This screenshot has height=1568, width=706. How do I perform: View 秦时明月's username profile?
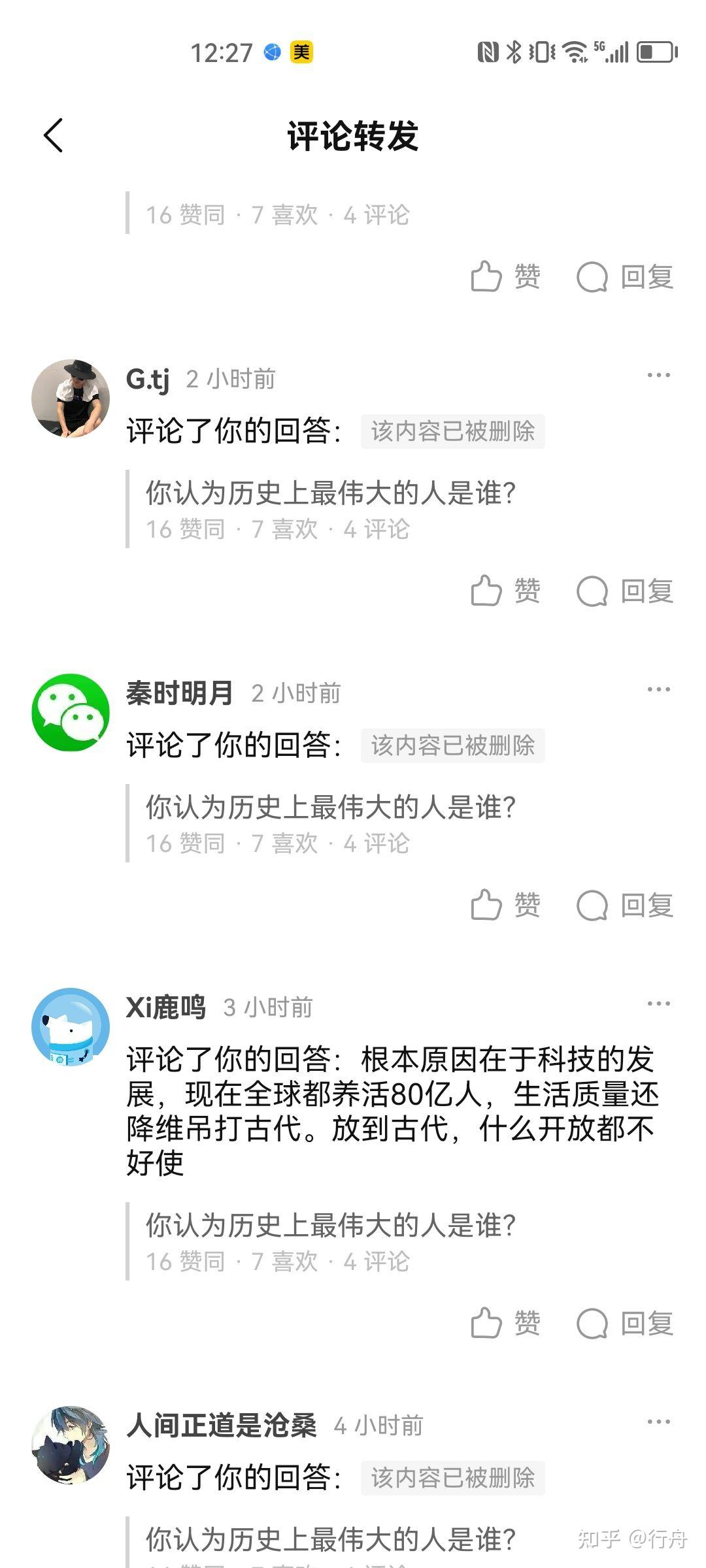click(x=179, y=693)
